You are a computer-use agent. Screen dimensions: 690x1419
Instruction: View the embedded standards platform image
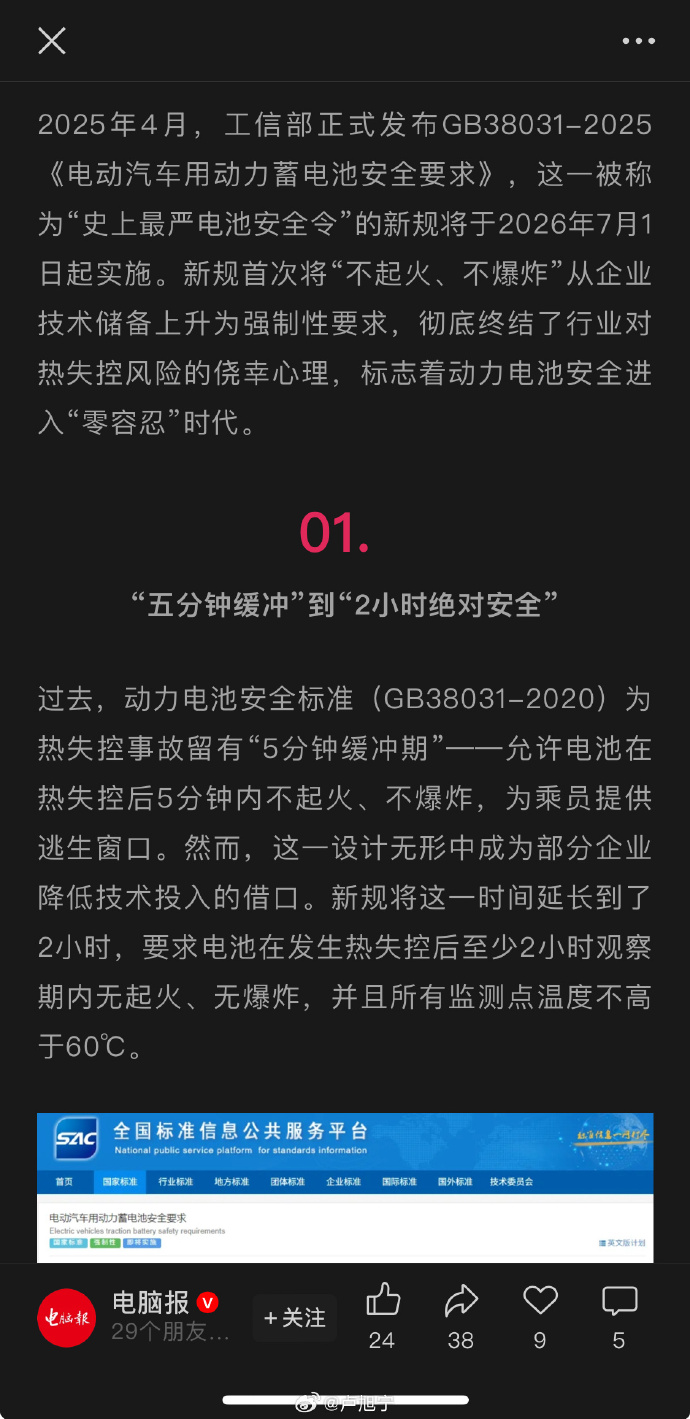click(345, 1187)
